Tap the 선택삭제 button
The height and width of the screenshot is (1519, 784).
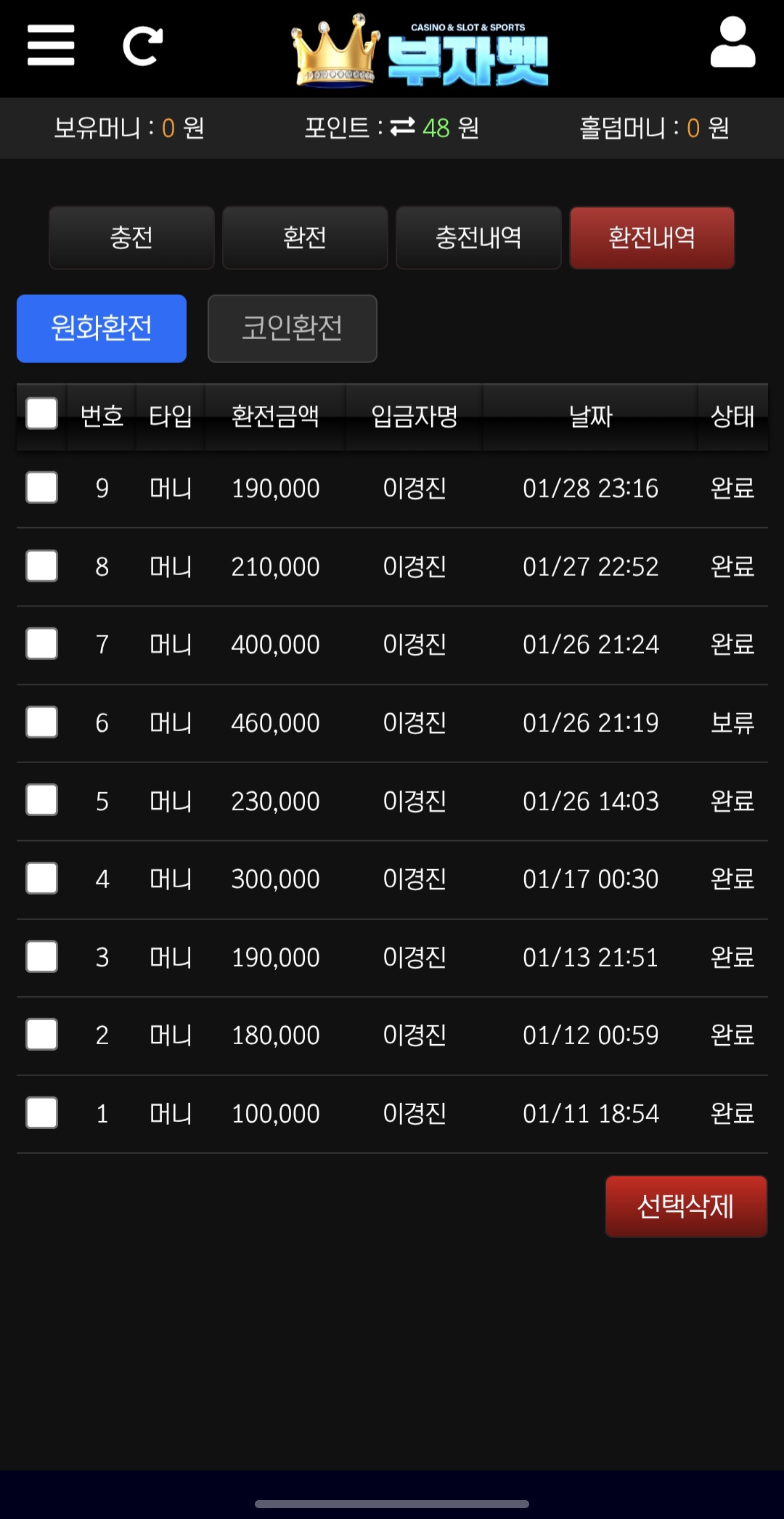point(686,1206)
